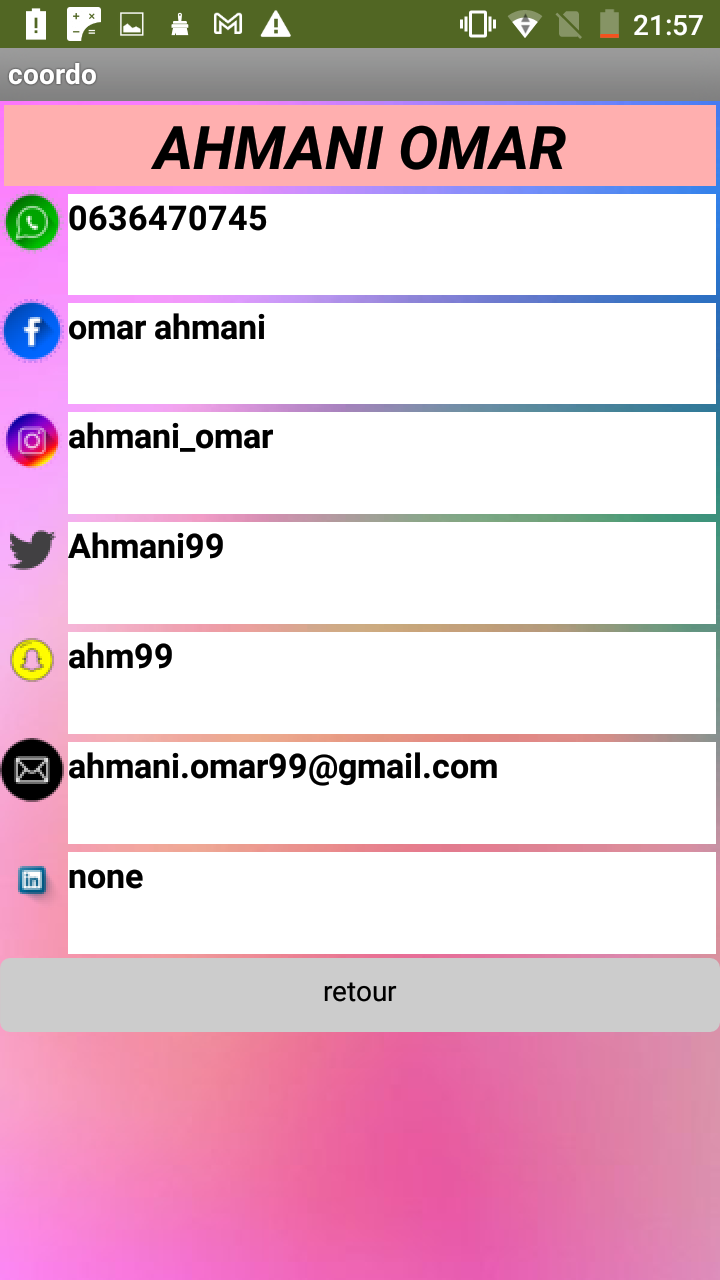Tap the LinkedIn icon

[32, 880]
